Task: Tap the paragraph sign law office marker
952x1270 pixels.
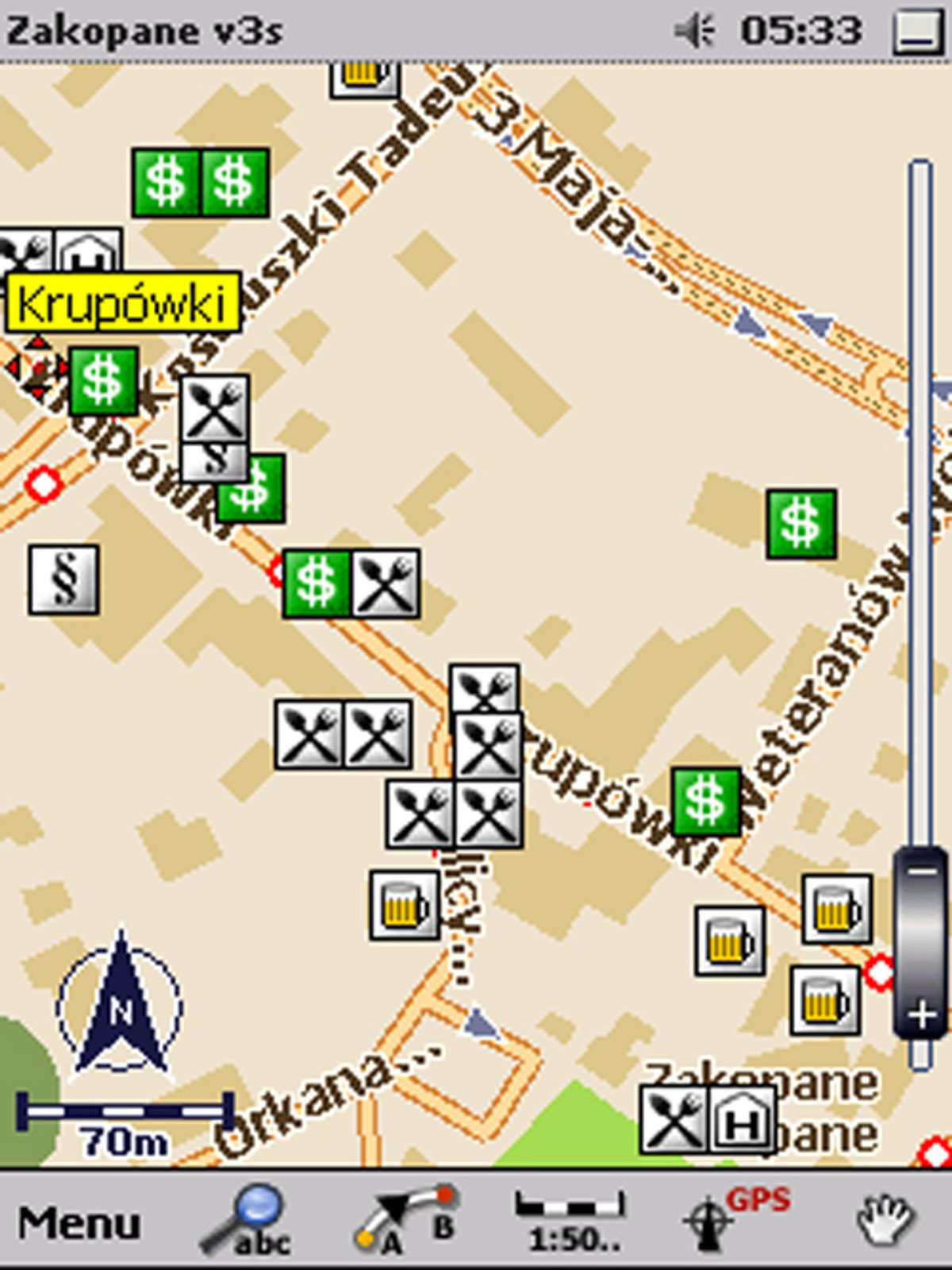Action: point(64,579)
